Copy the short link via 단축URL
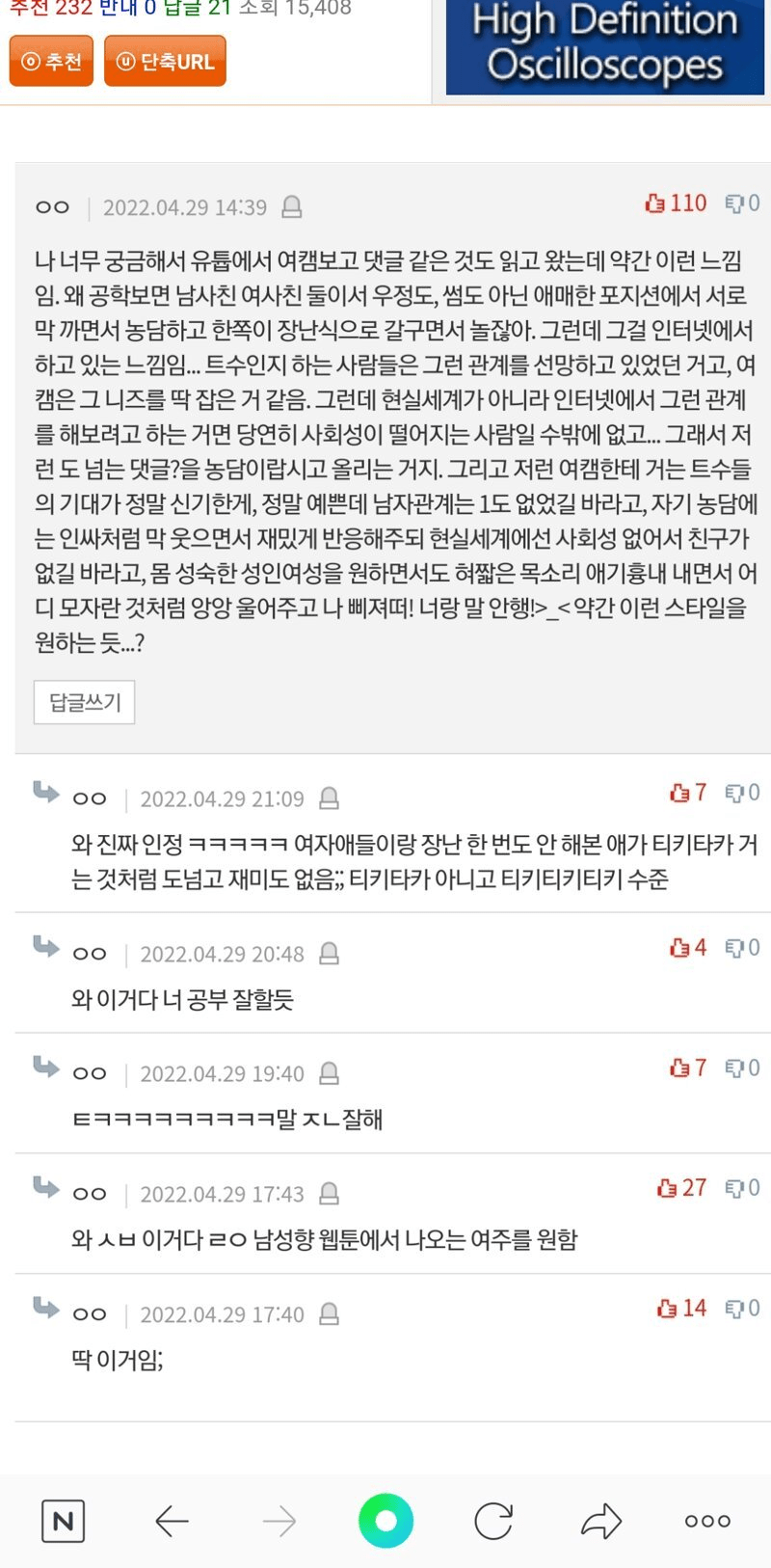The image size is (771, 1568). pos(165,62)
